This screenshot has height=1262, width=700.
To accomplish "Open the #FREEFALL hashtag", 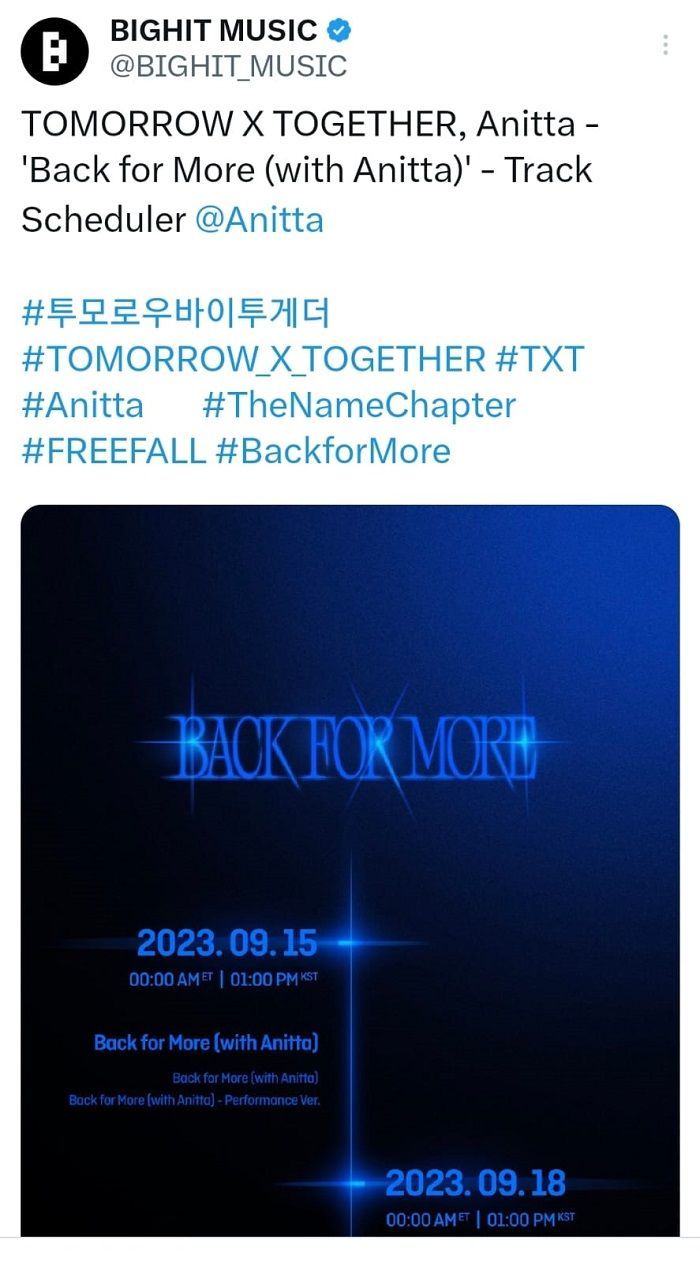I will [113, 451].
